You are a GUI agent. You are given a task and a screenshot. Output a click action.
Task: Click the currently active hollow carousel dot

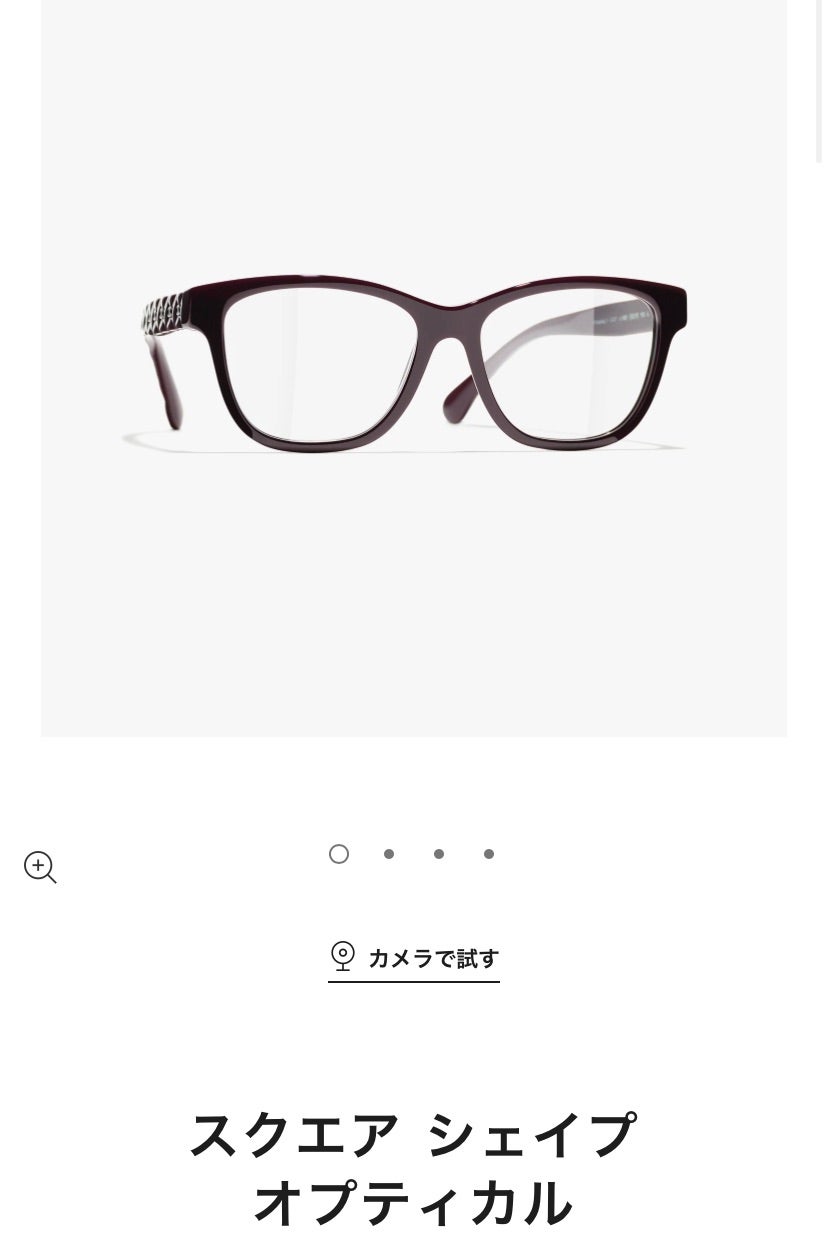click(x=339, y=854)
